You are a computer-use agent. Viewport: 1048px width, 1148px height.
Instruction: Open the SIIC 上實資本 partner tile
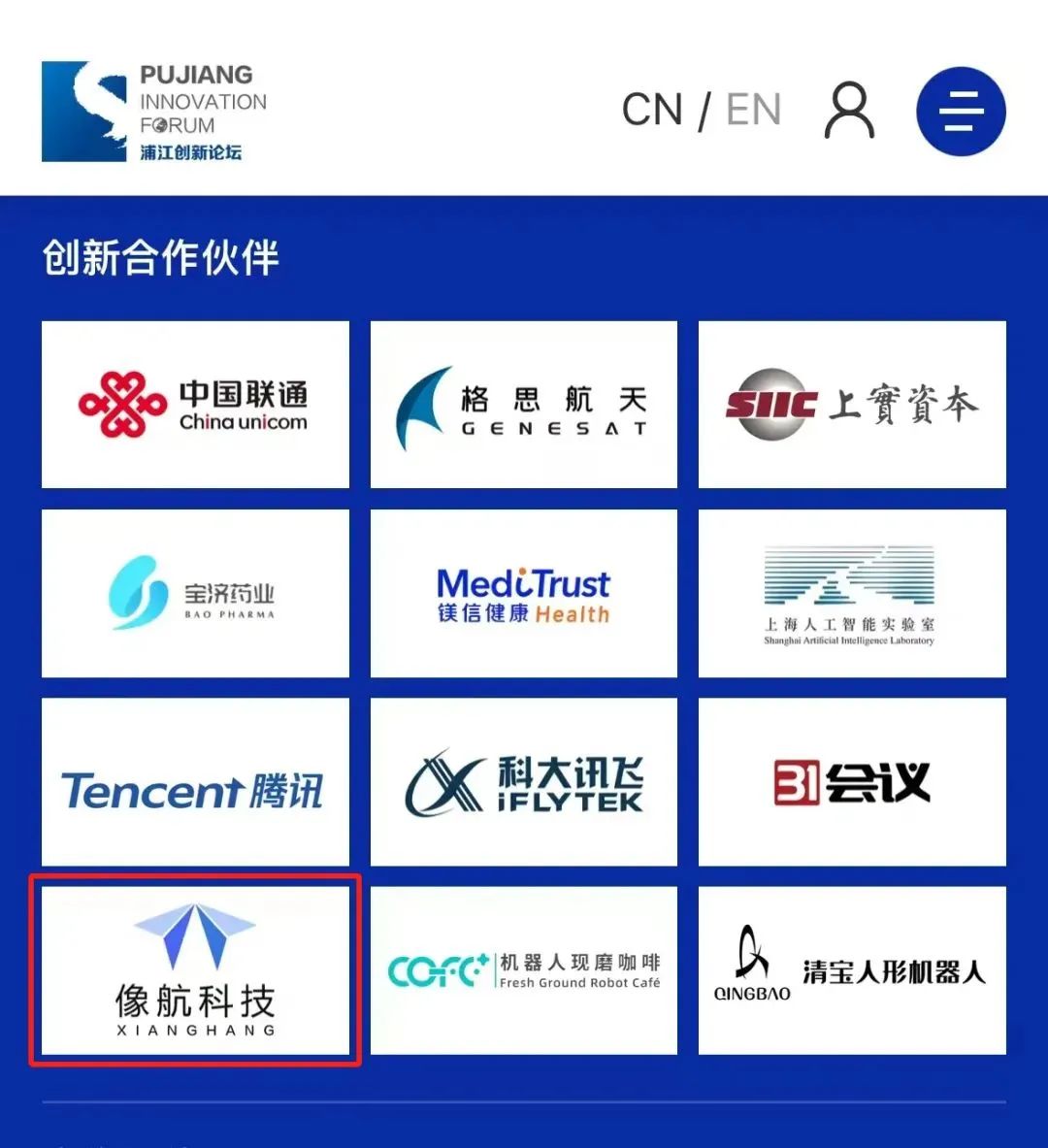pyautogui.click(x=852, y=405)
